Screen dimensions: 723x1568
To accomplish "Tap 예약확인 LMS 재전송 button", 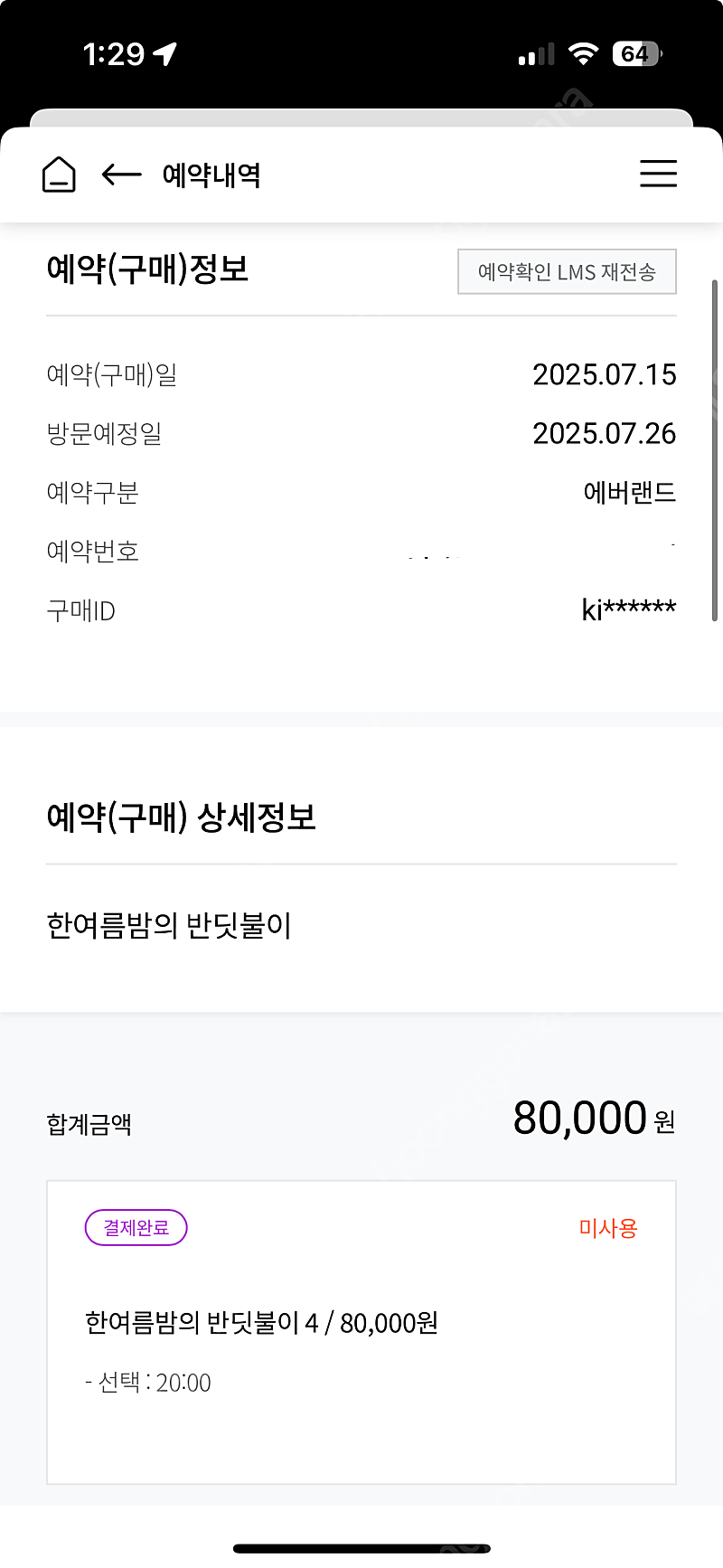I will point(567,271).
